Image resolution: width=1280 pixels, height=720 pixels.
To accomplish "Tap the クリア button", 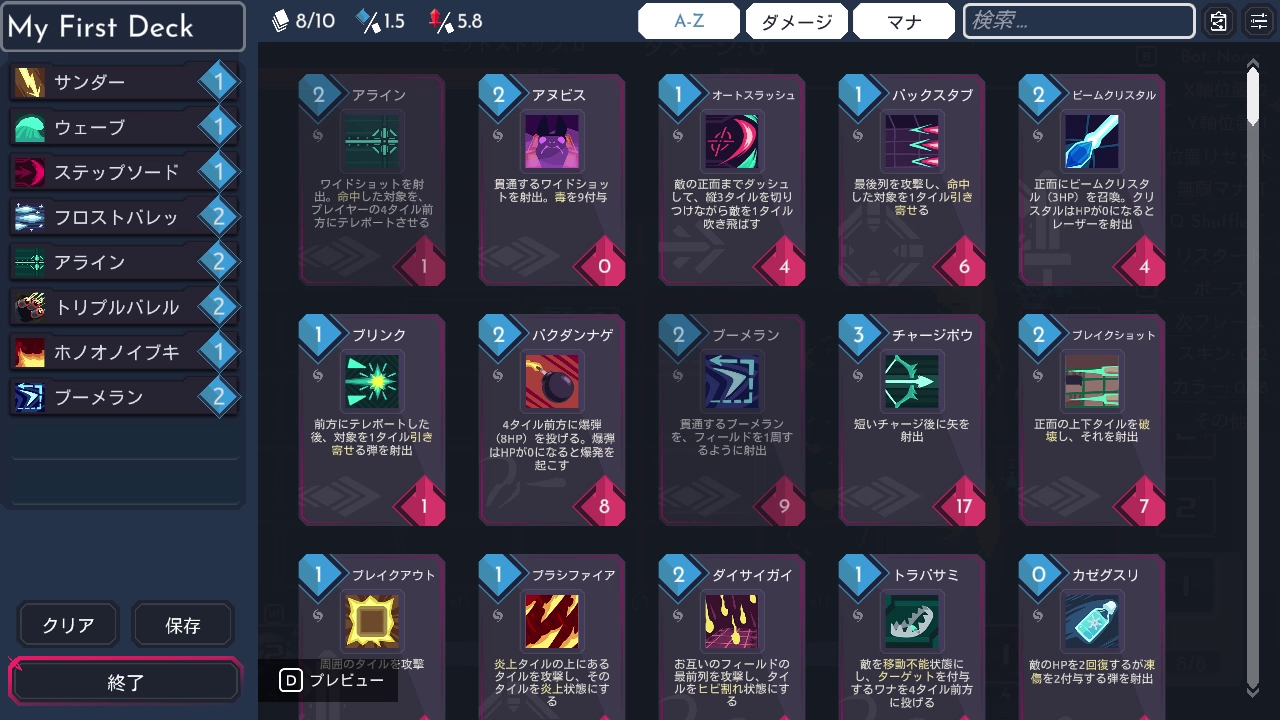I will point(68,625).
